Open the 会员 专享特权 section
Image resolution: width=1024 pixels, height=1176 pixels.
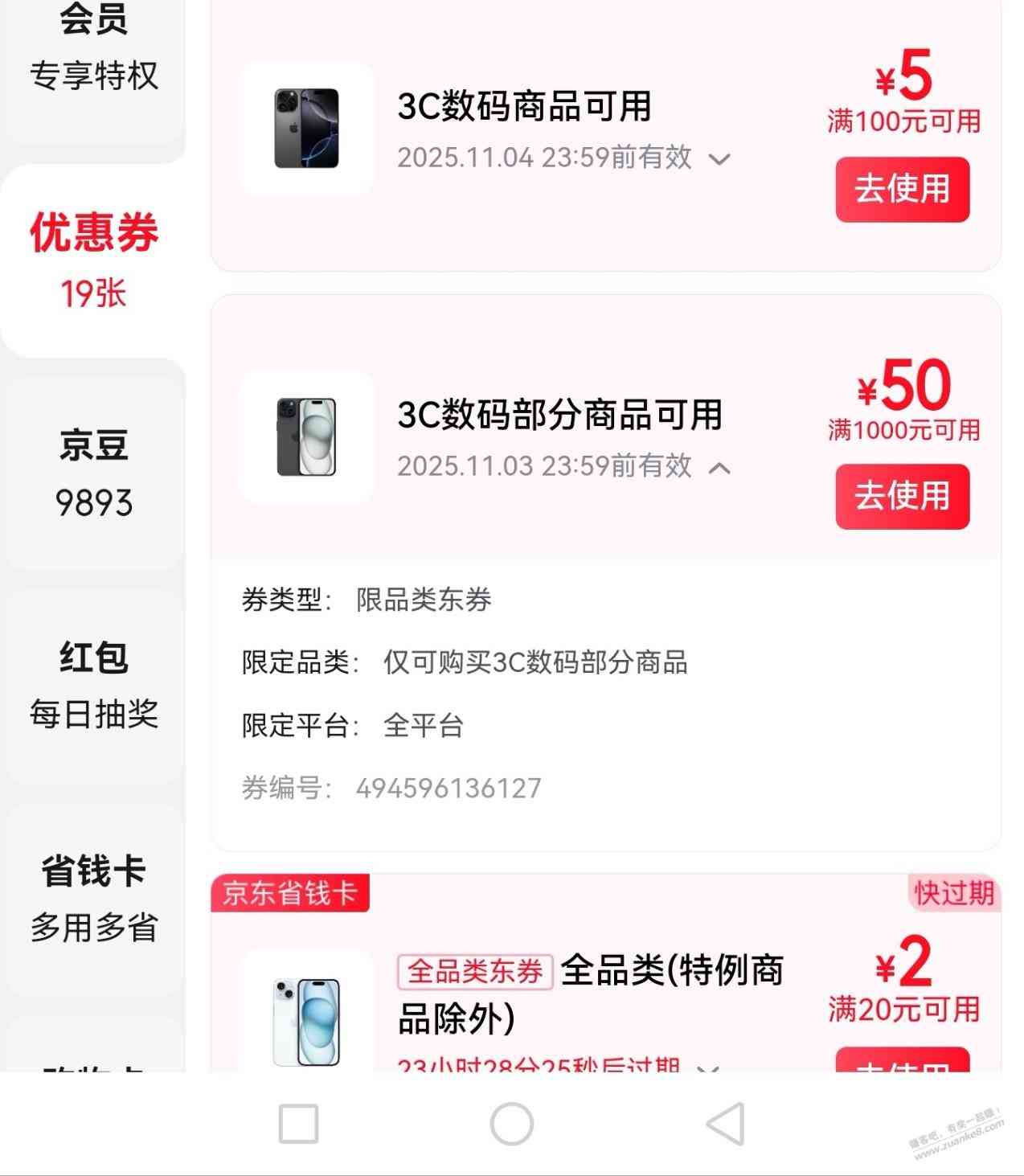pos(93,48)
